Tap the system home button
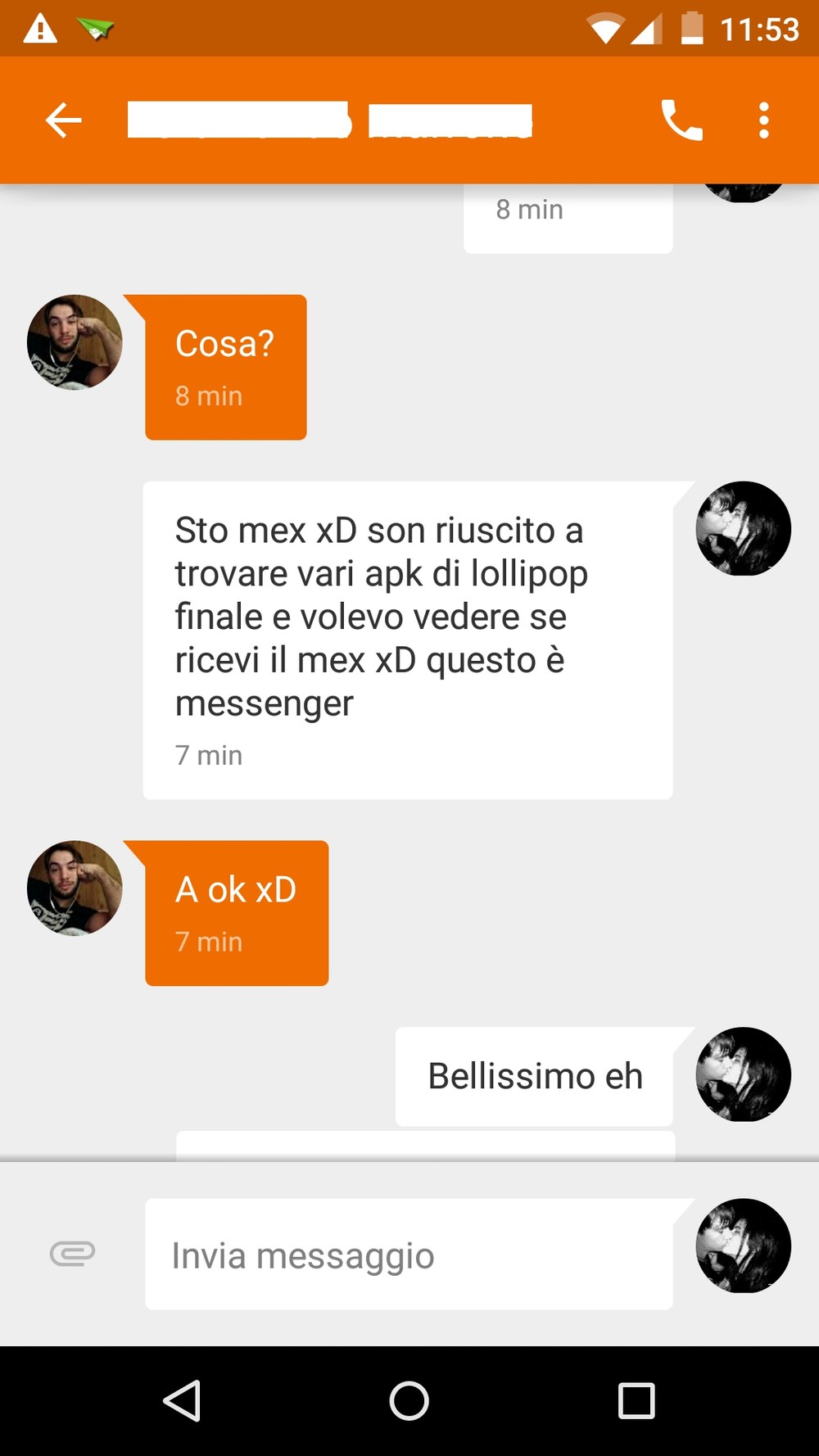 pos(409,1400)
